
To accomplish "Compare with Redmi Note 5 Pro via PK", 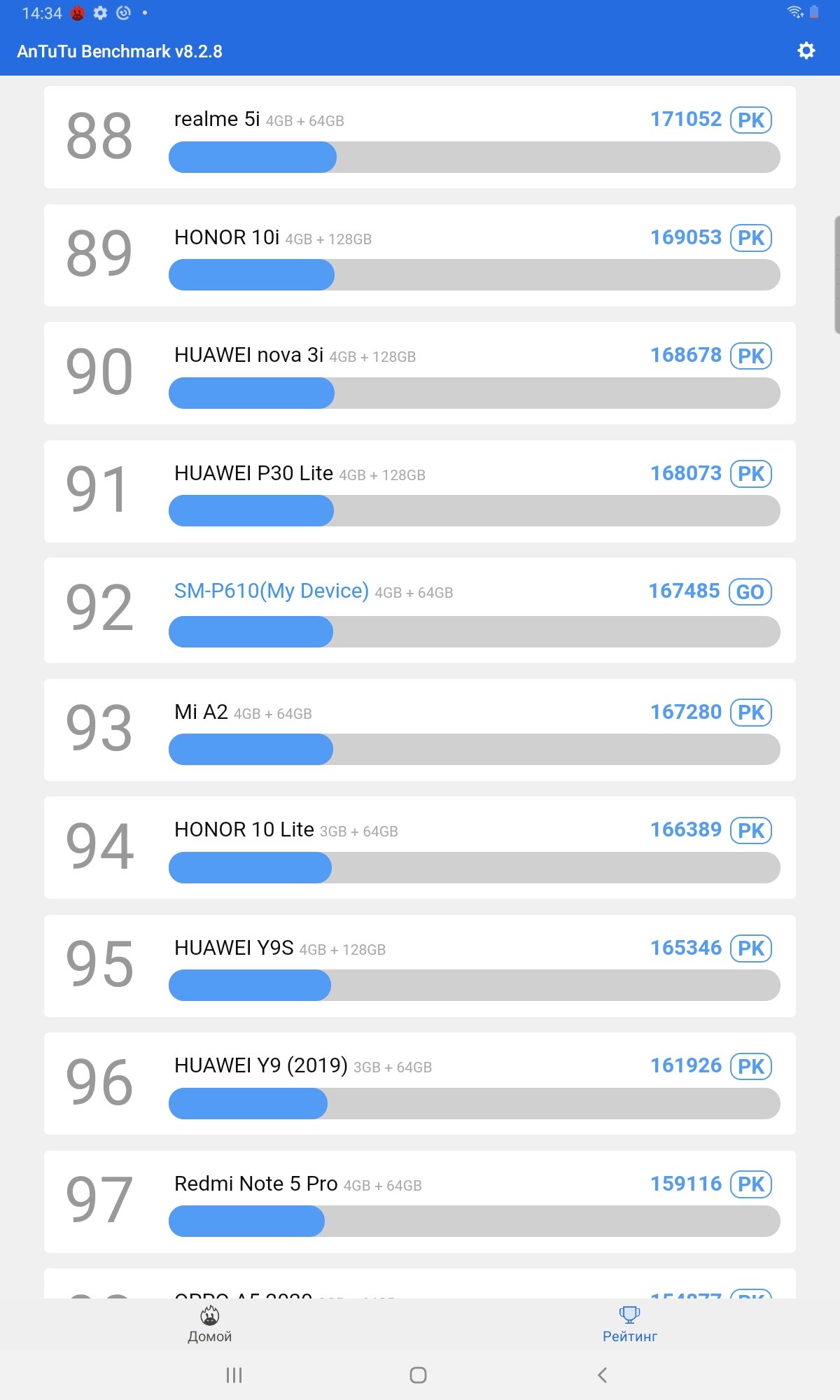I will click(x=751, y=1184).
